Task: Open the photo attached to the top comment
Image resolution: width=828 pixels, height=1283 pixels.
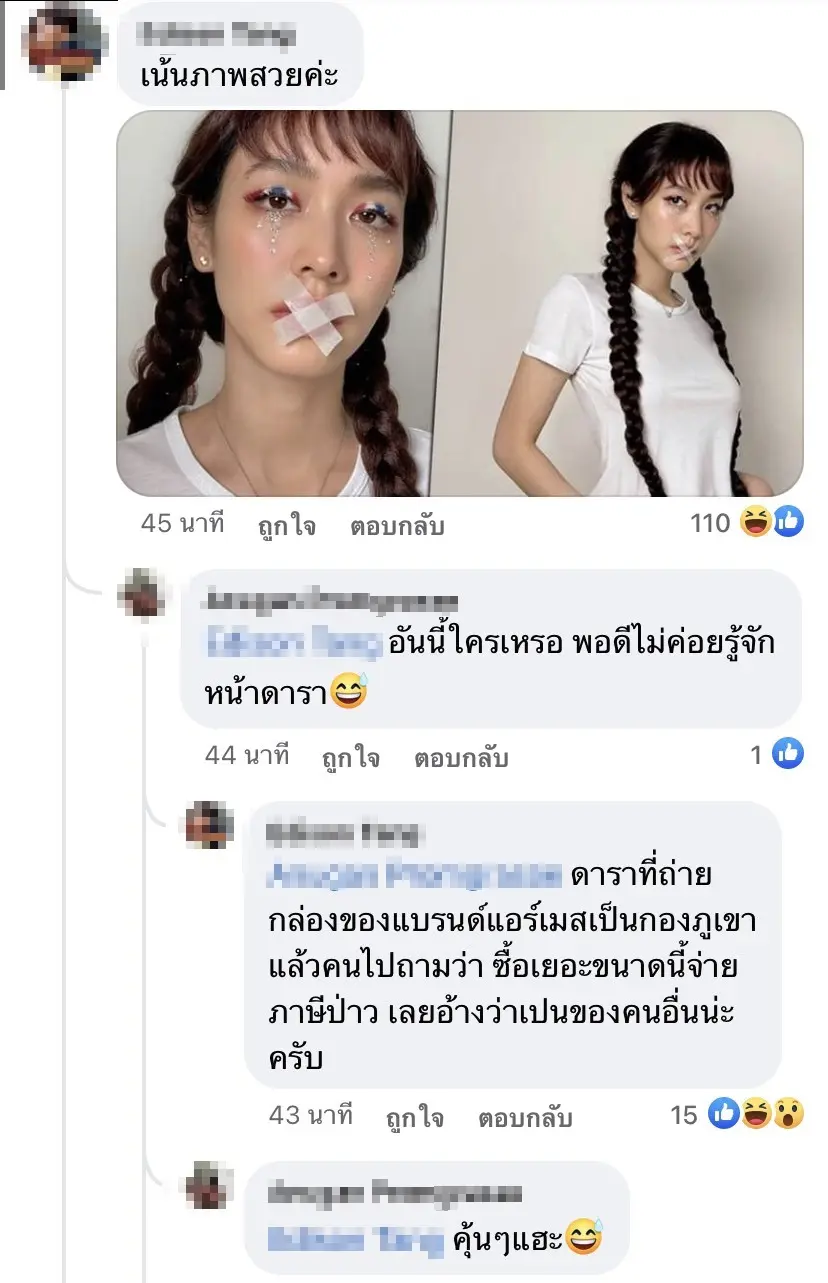Action: [460, 303]
